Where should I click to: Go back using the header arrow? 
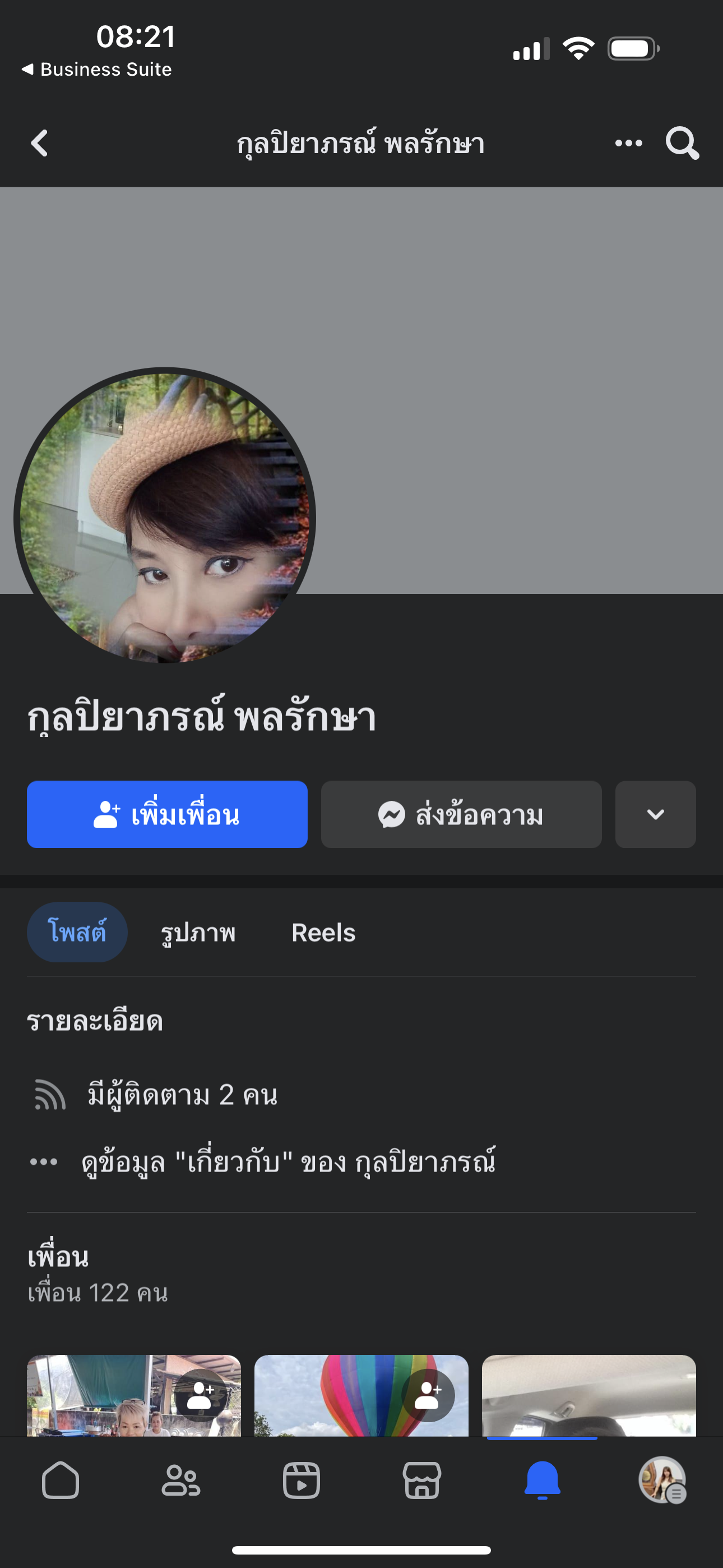[x=40, y=143]
